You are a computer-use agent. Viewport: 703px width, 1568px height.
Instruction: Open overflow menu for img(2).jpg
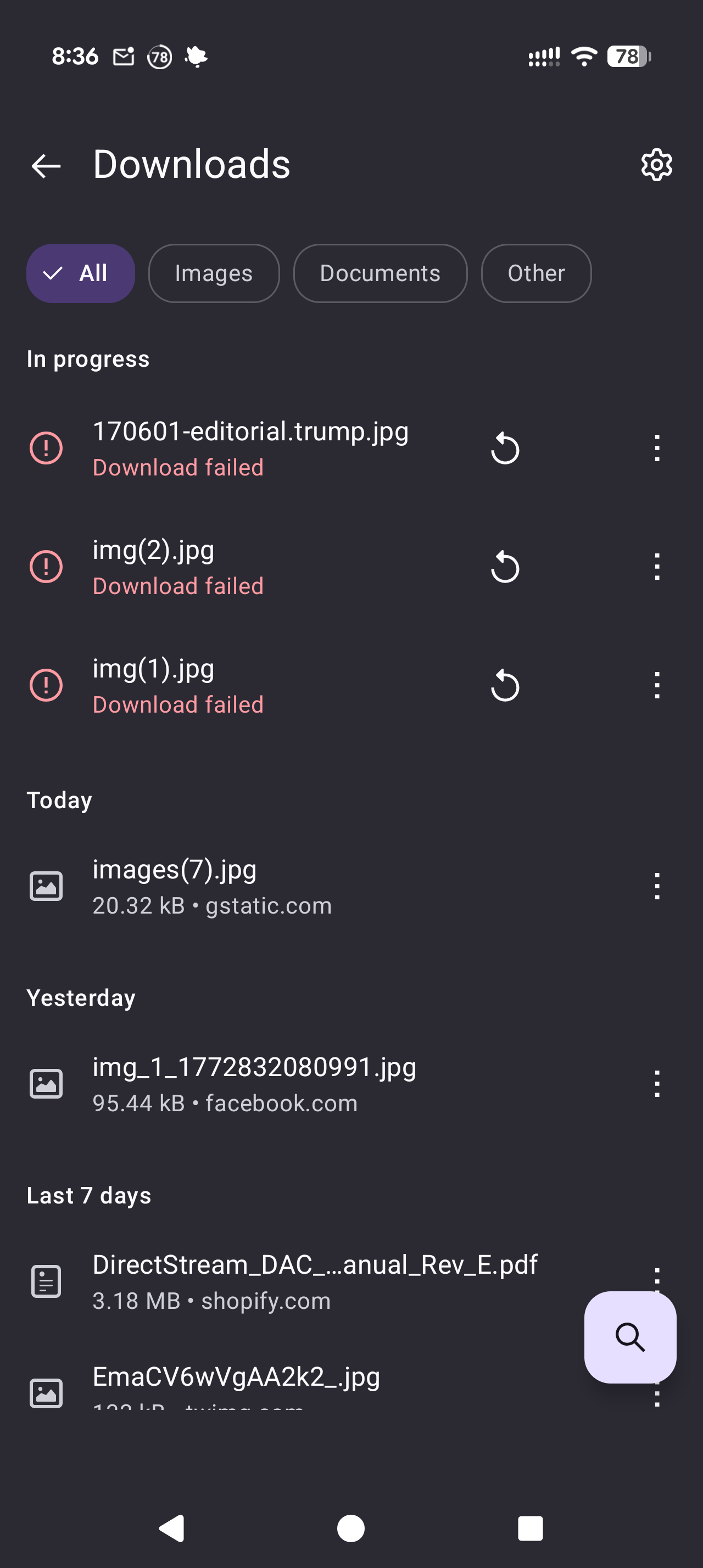click(657, 567)
